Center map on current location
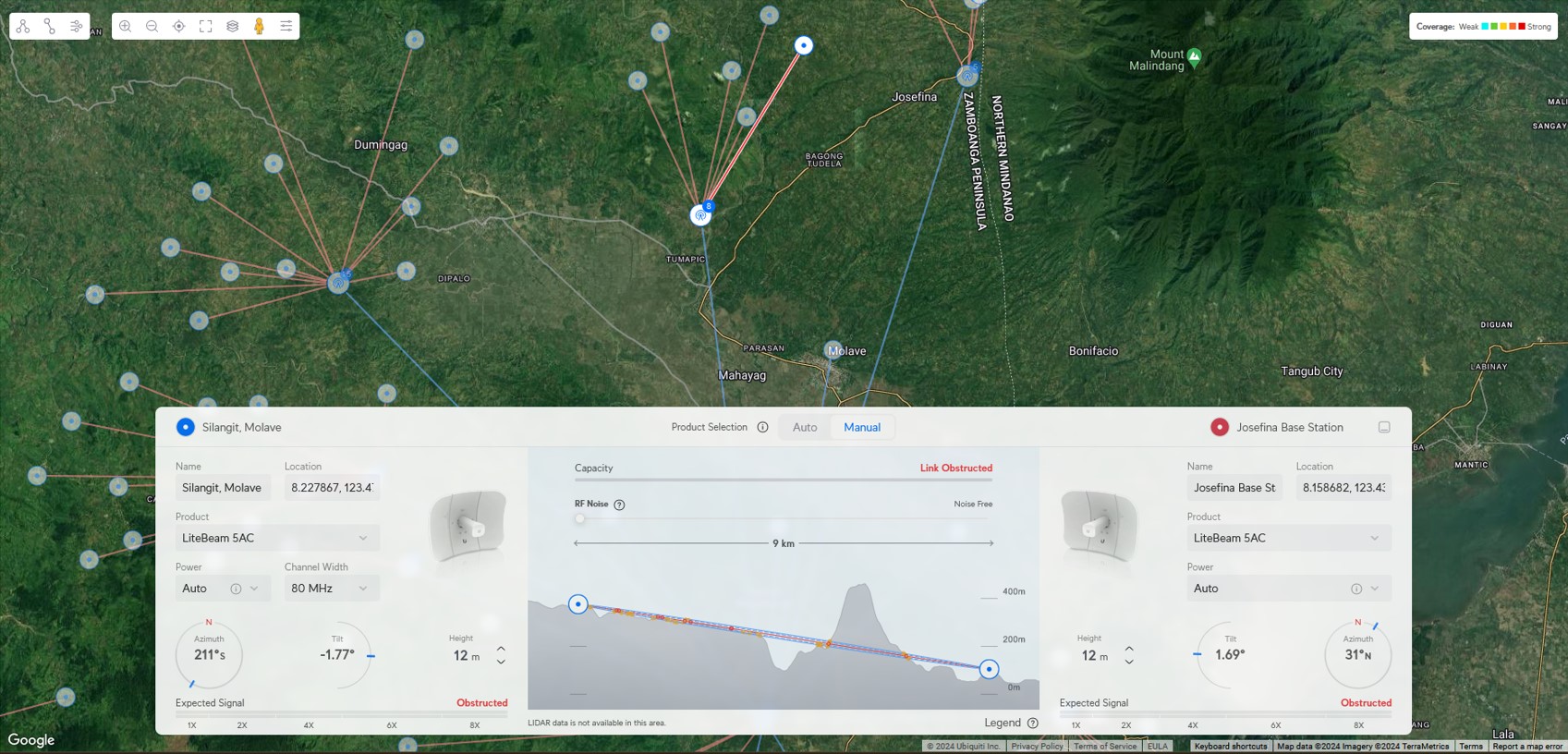This screenshot has width=1568, height=754. (x=179, y=27)
